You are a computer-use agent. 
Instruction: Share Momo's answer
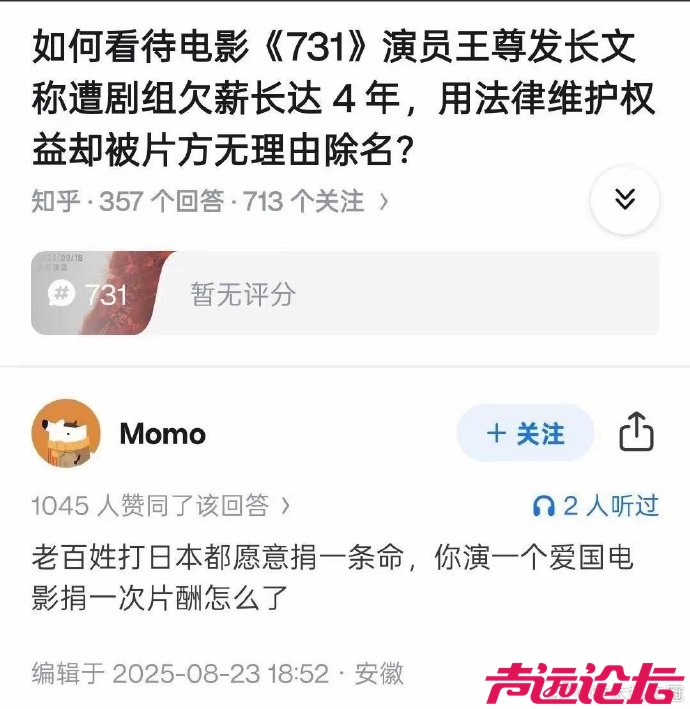pyautogui.click(x=636, y=433)
